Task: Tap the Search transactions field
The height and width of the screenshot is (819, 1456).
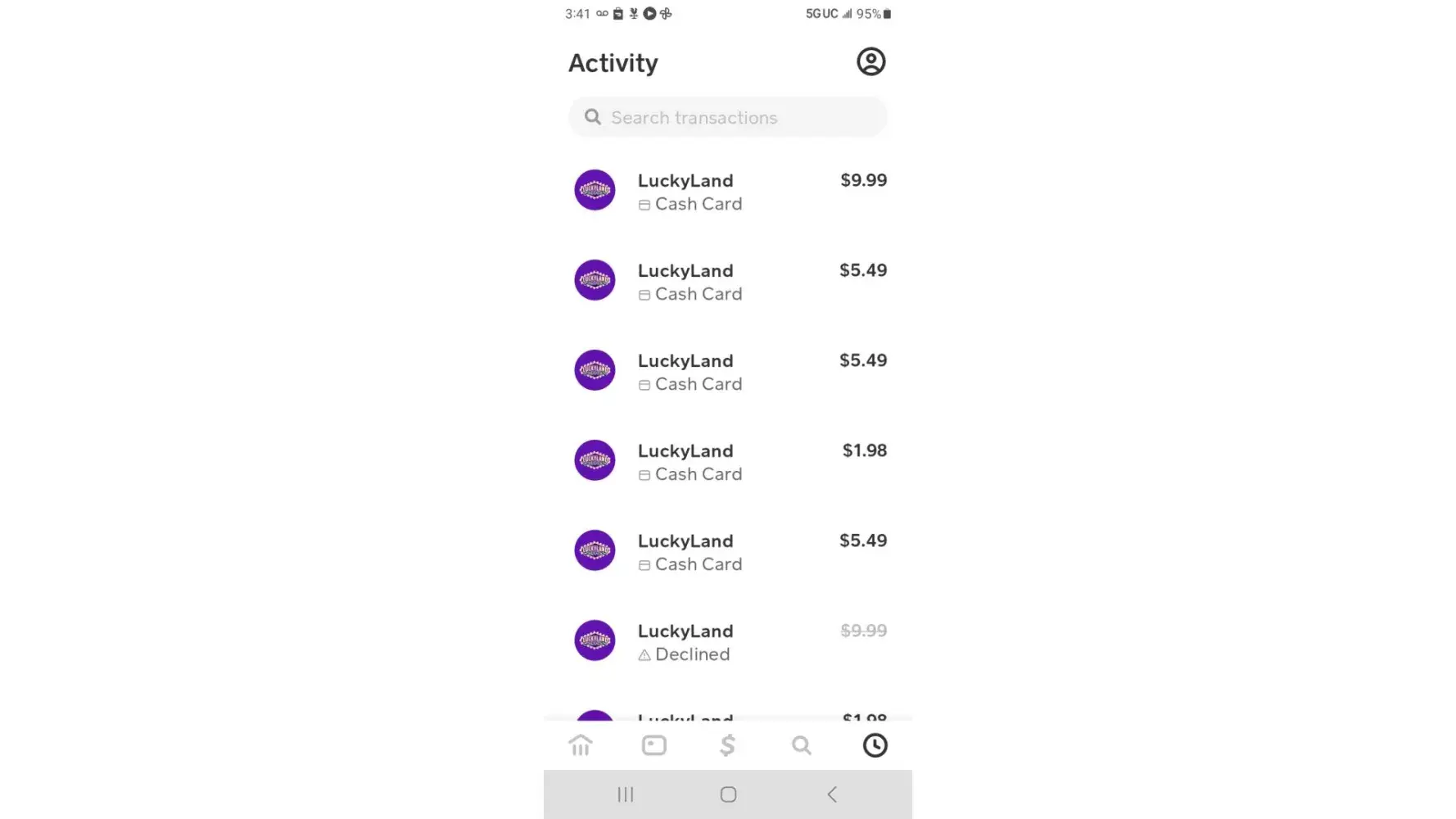Action: 727,117
